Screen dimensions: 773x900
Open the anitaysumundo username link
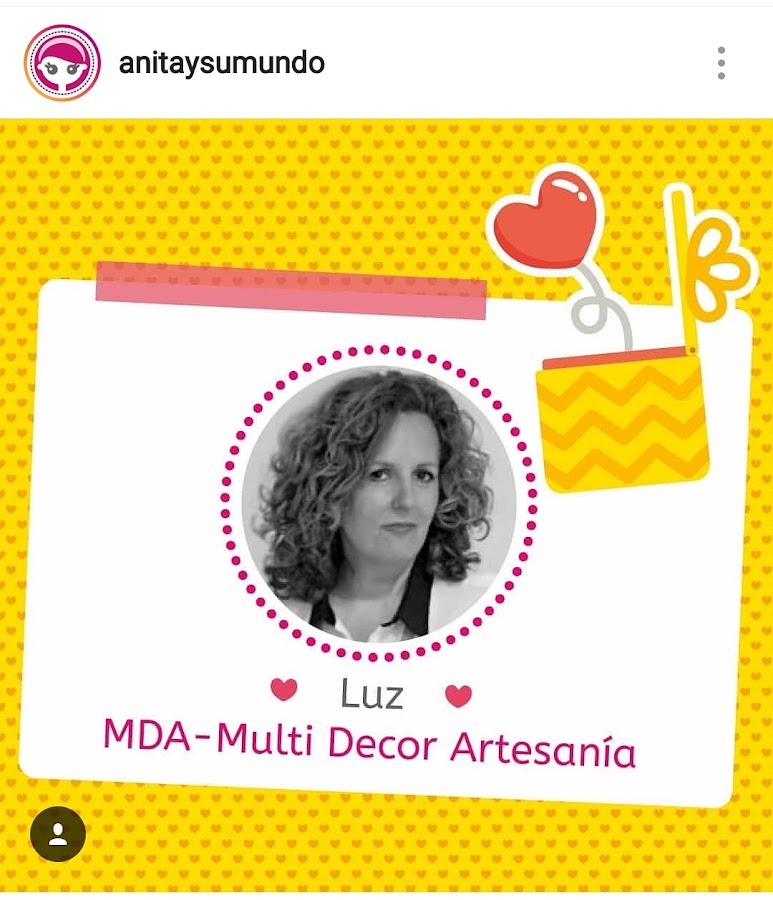[221, 63]
